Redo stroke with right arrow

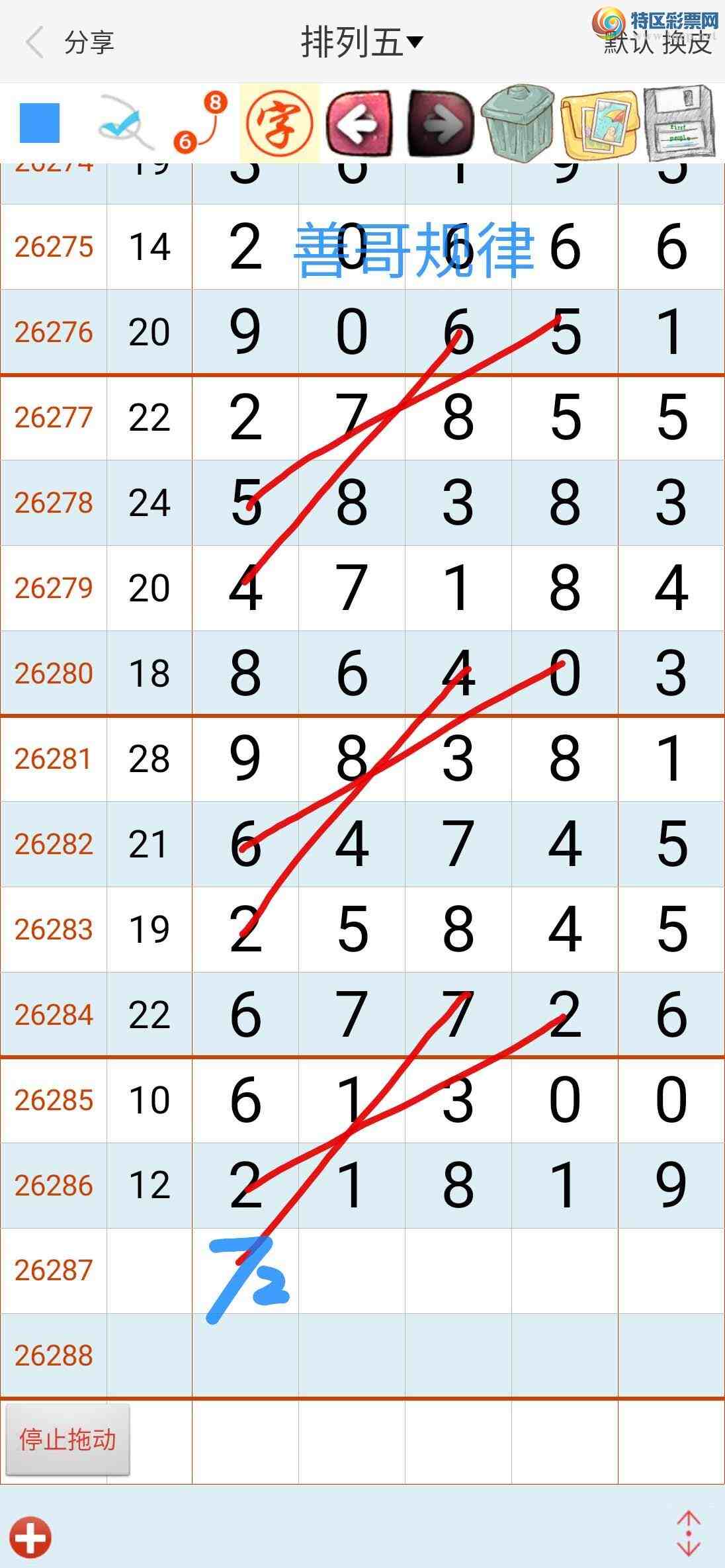click(440, 124)
